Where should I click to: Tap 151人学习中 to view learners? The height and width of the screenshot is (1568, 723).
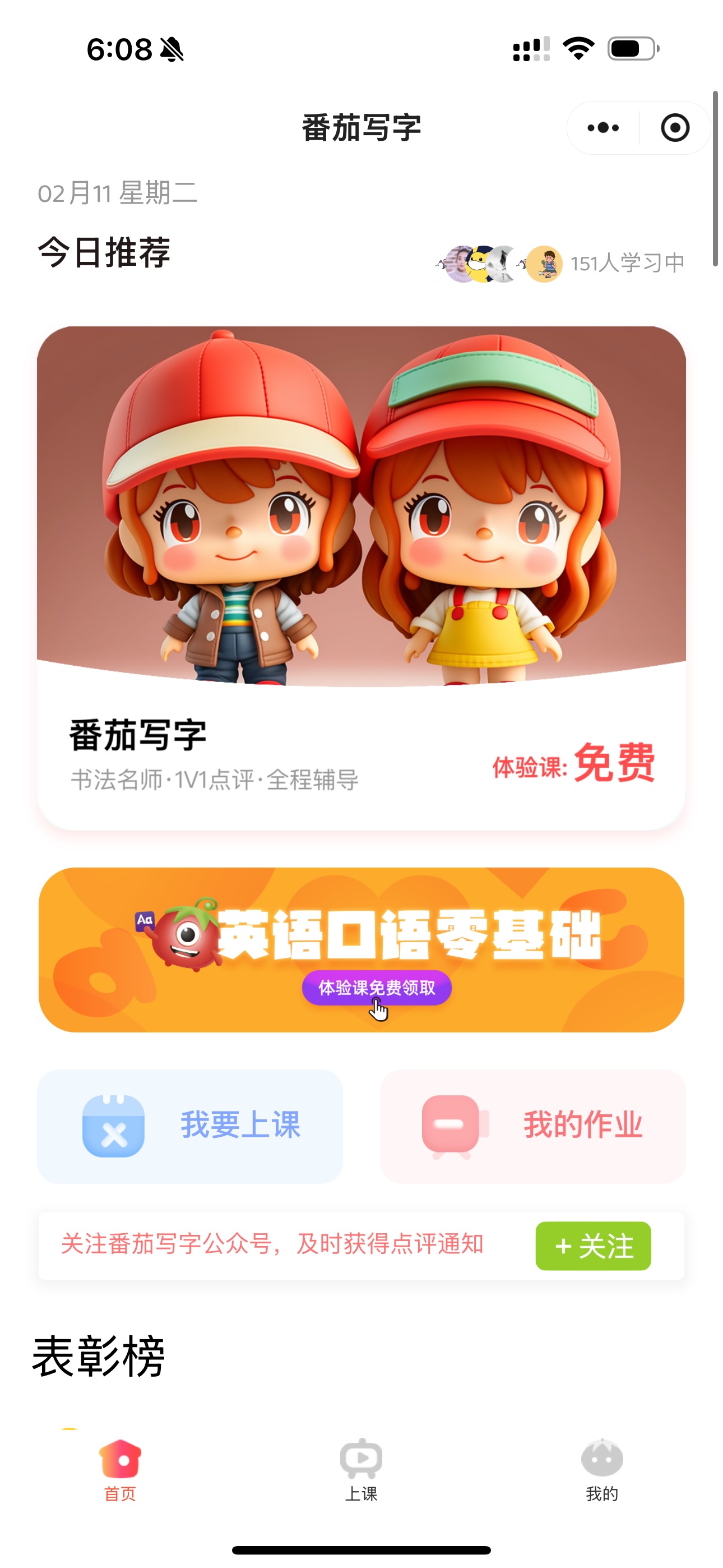click(x=628, y=262)
